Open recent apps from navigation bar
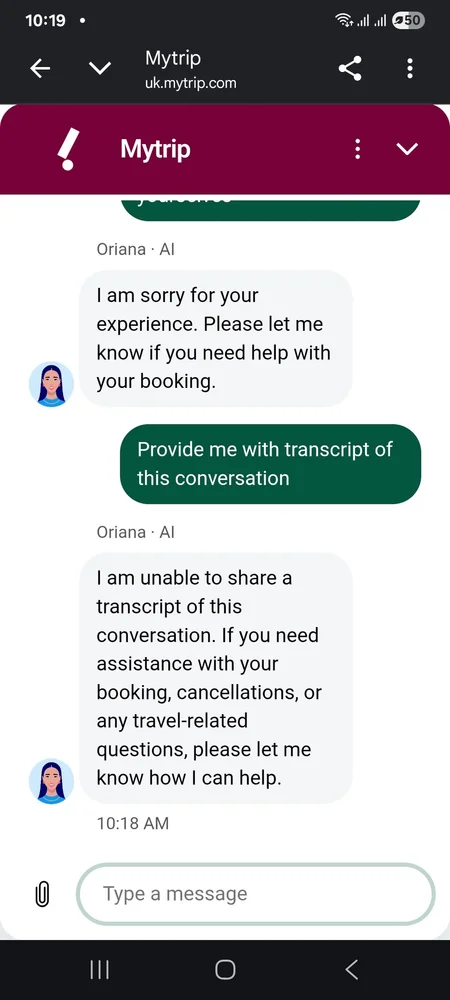Screen dimensions: 450x1000 tap(99, 970)
